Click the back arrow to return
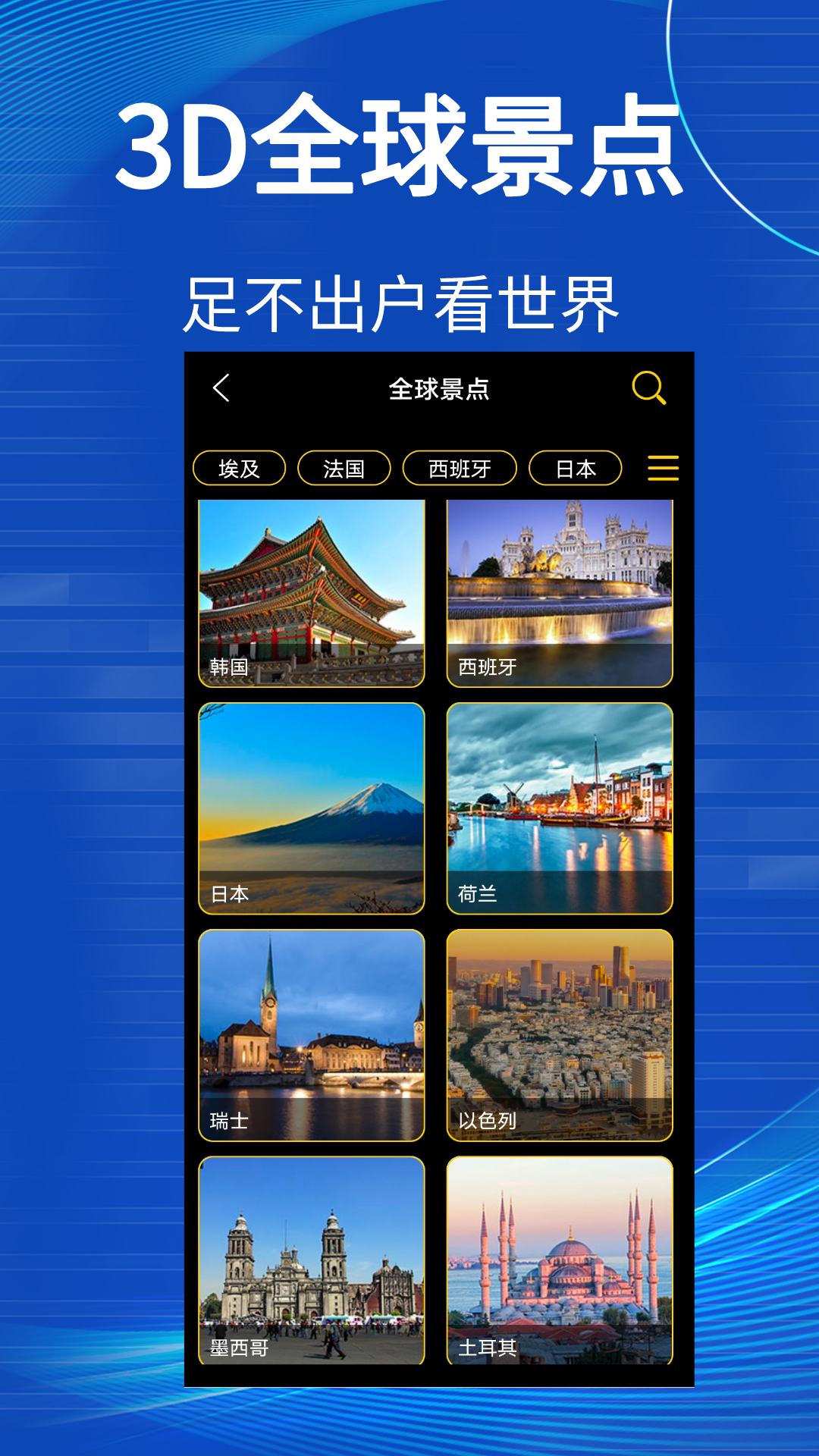 221,389
